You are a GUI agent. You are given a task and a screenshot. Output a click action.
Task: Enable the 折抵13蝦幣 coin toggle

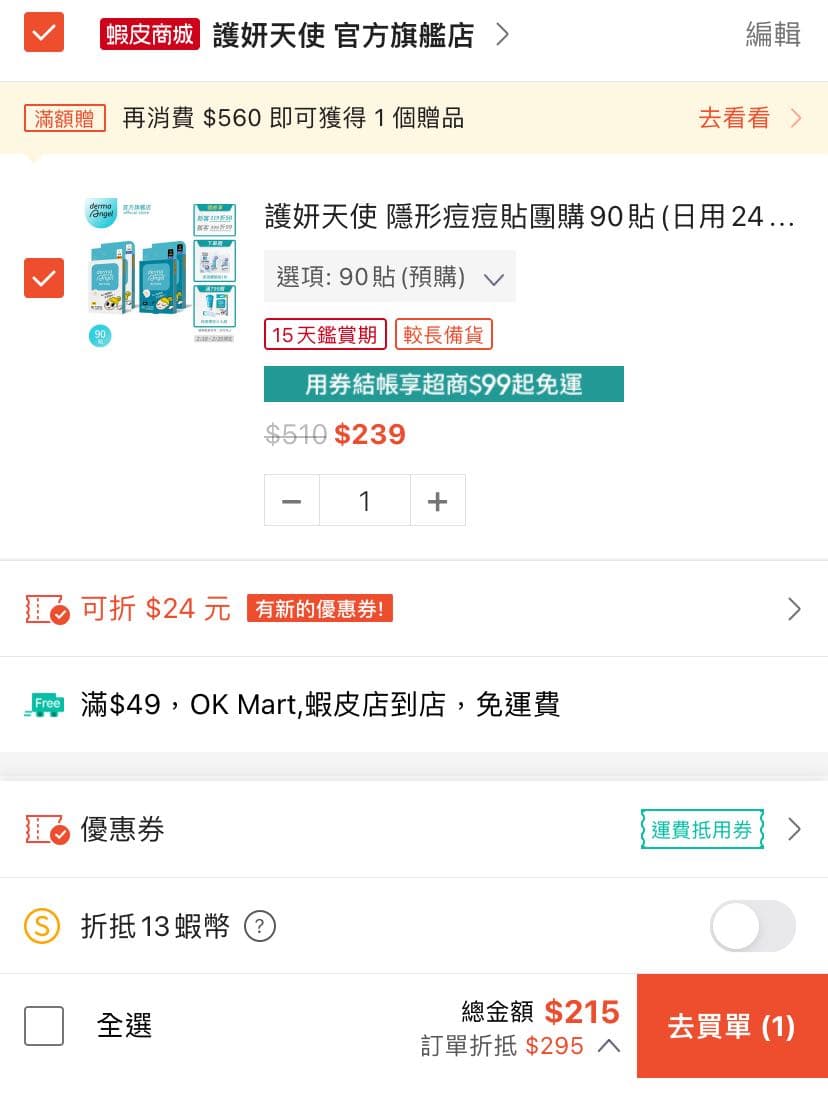pos(753,926)
